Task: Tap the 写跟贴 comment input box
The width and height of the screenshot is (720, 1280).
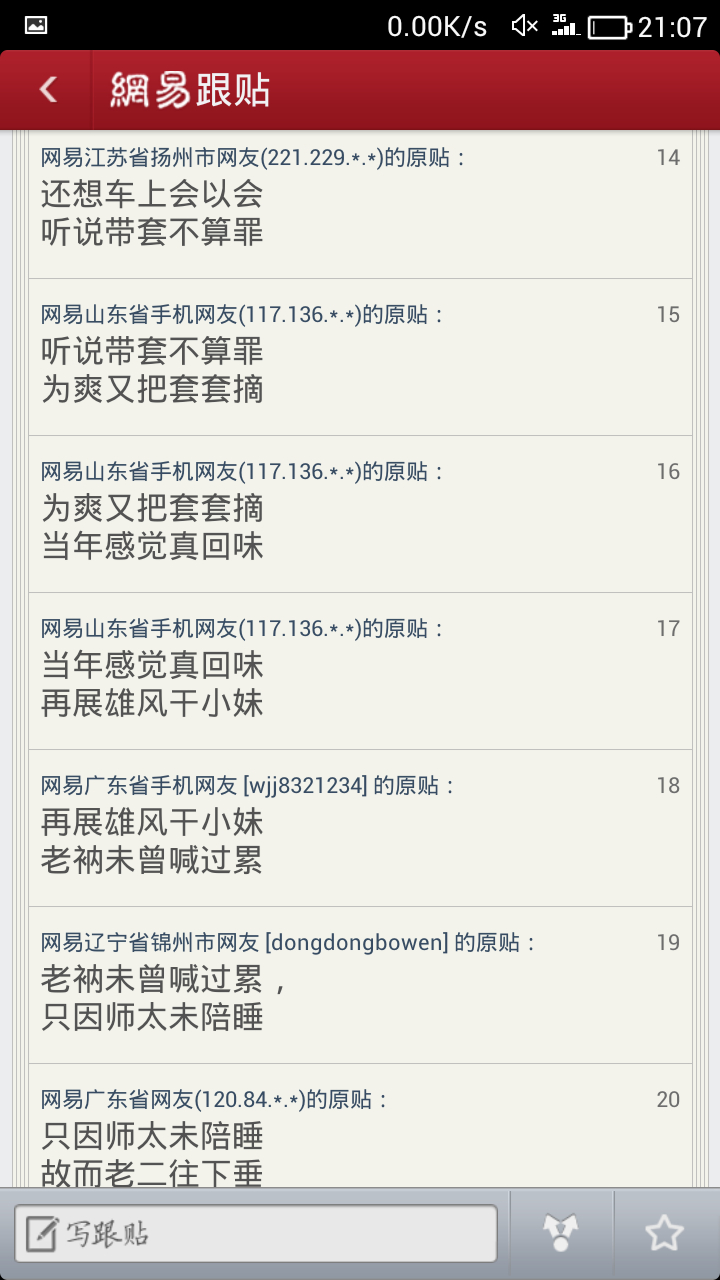Action: point(256,1234)
